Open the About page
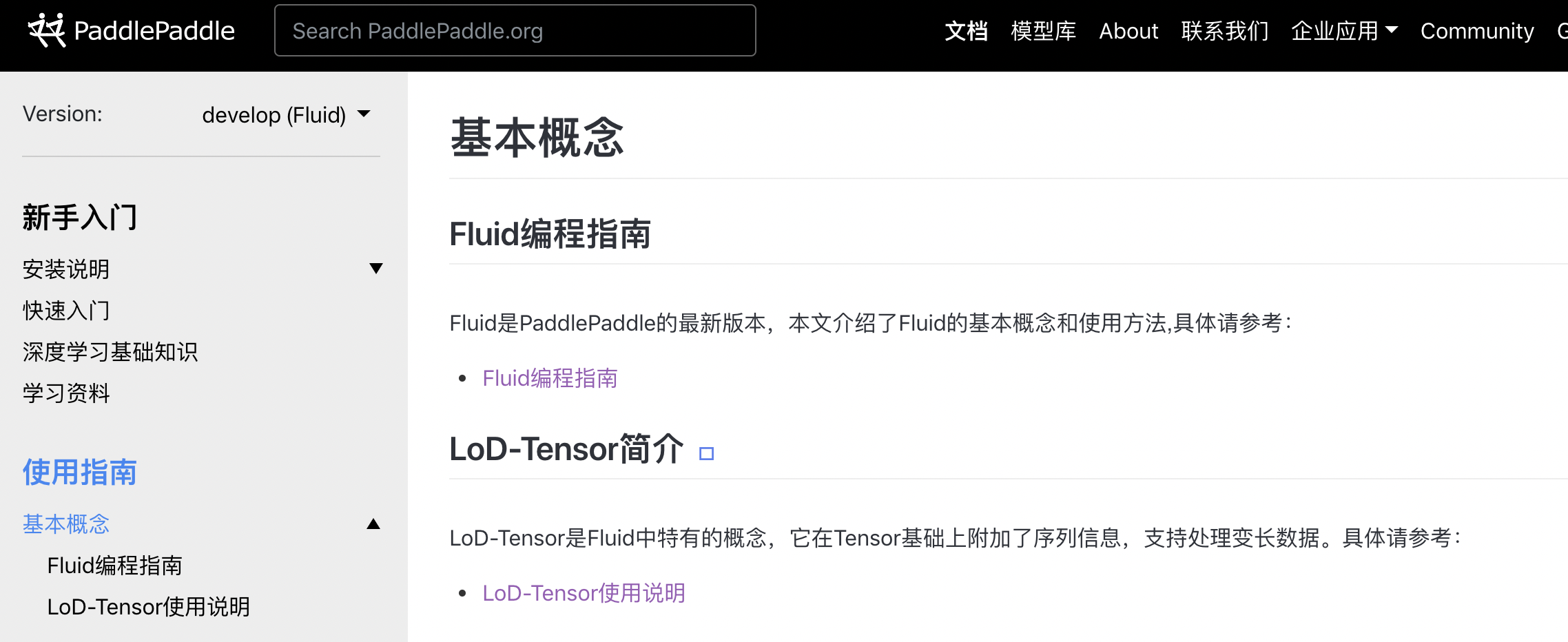The height and width of the screenshot is (642, 1568). [x=1128, y=31]
